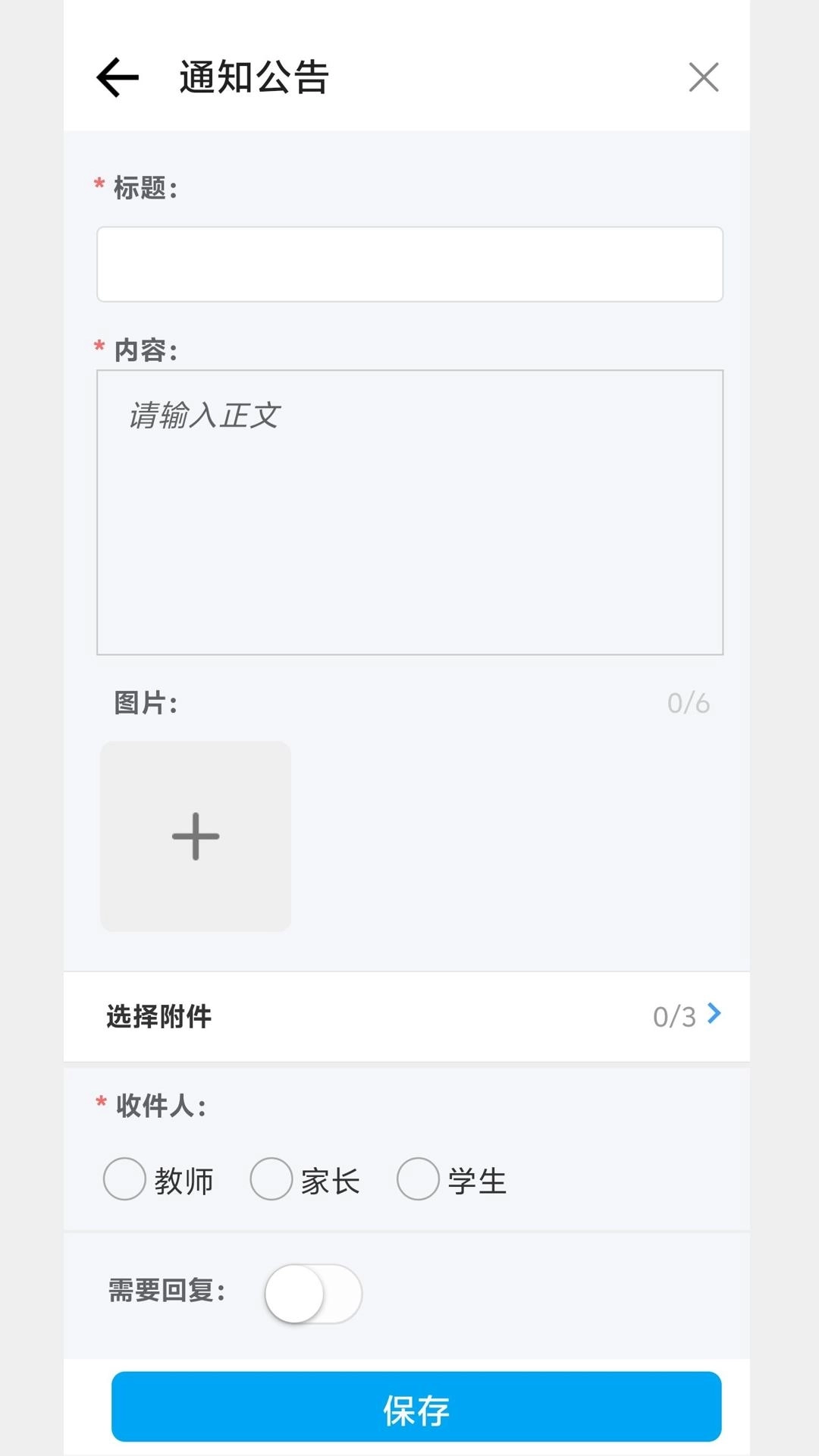The image size is (819, 1456).
Task: Click the 标题 input field
Action: [409, 264]
